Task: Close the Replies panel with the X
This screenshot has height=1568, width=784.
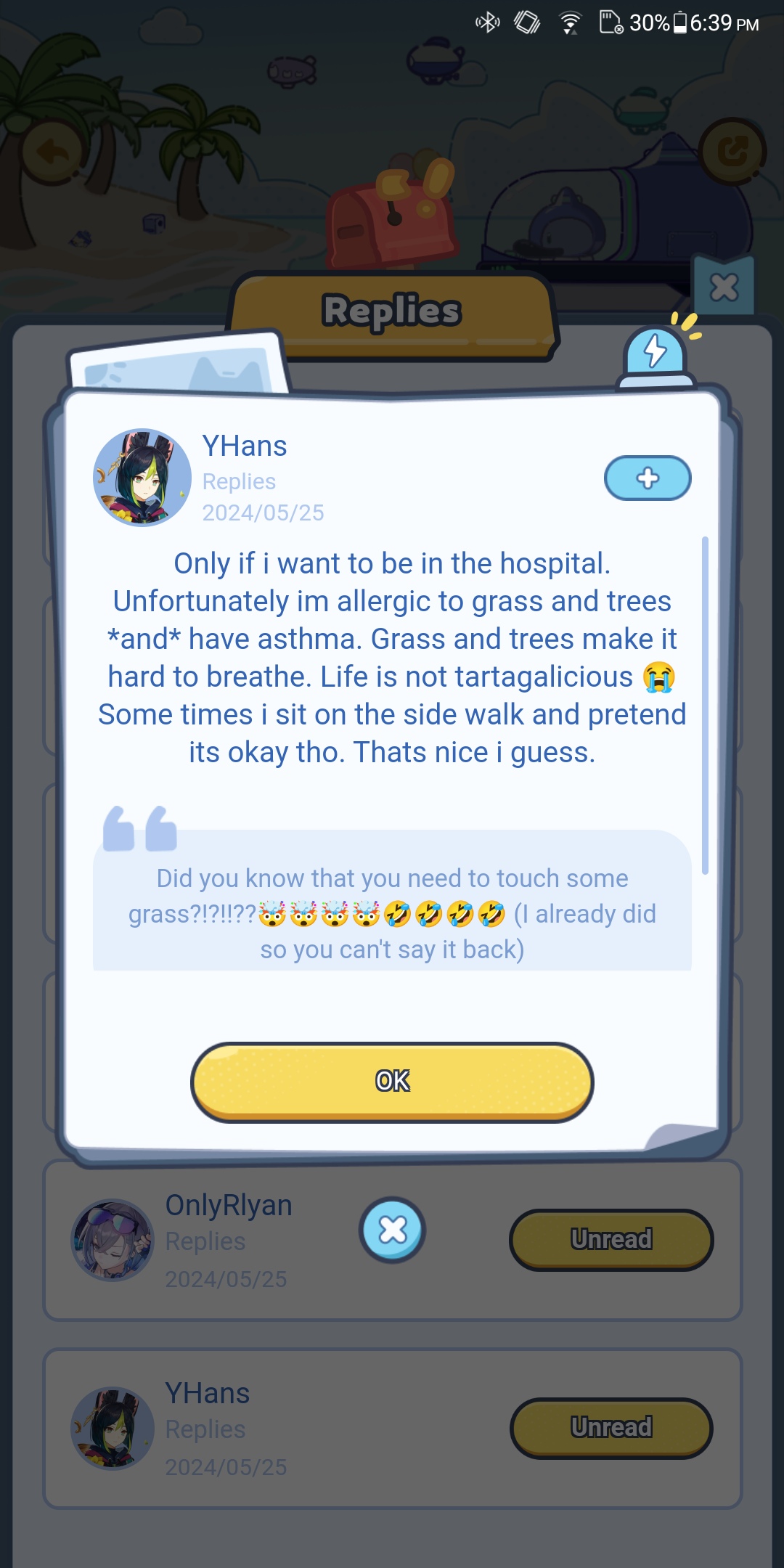Action: click(x=724, y=286)
